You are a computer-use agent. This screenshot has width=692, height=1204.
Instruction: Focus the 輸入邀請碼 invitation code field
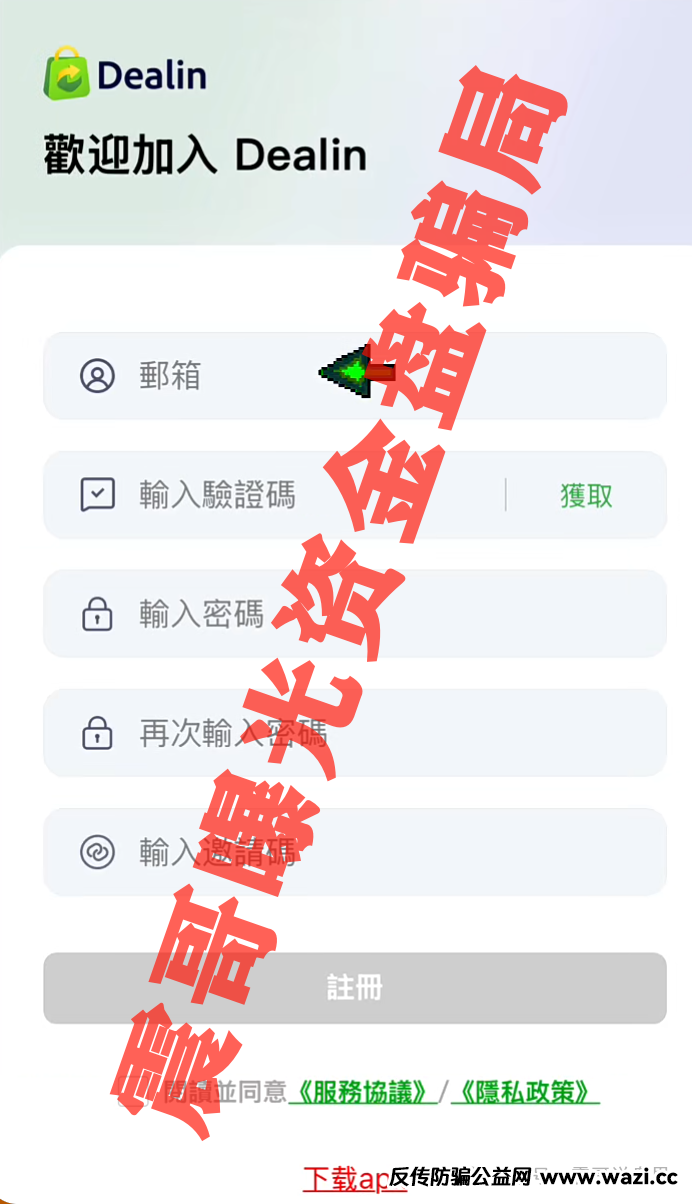[355, 852]
